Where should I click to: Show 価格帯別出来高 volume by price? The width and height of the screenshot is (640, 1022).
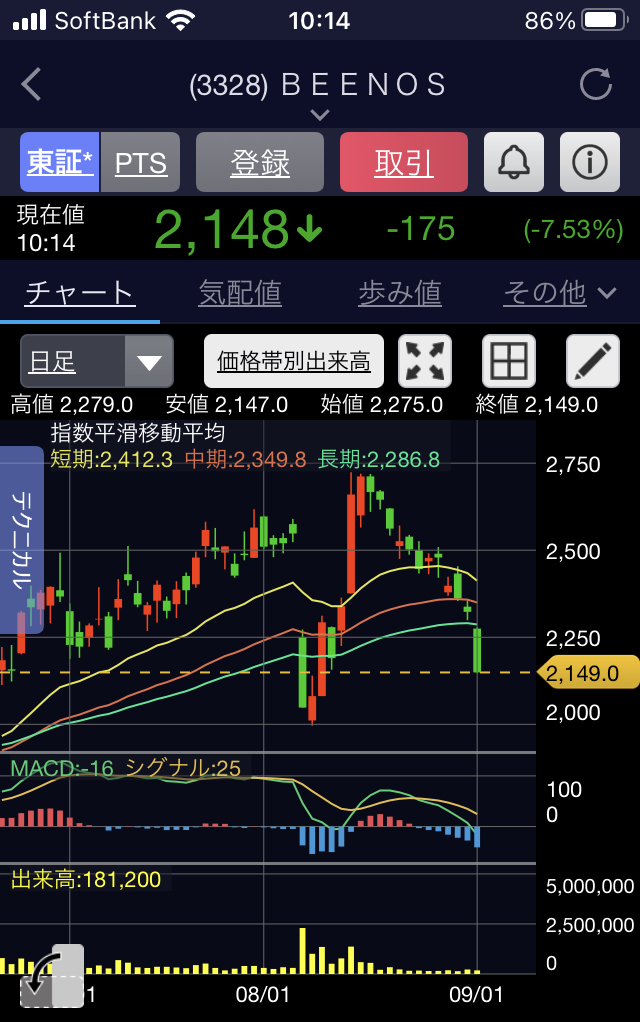pos(294,361)
